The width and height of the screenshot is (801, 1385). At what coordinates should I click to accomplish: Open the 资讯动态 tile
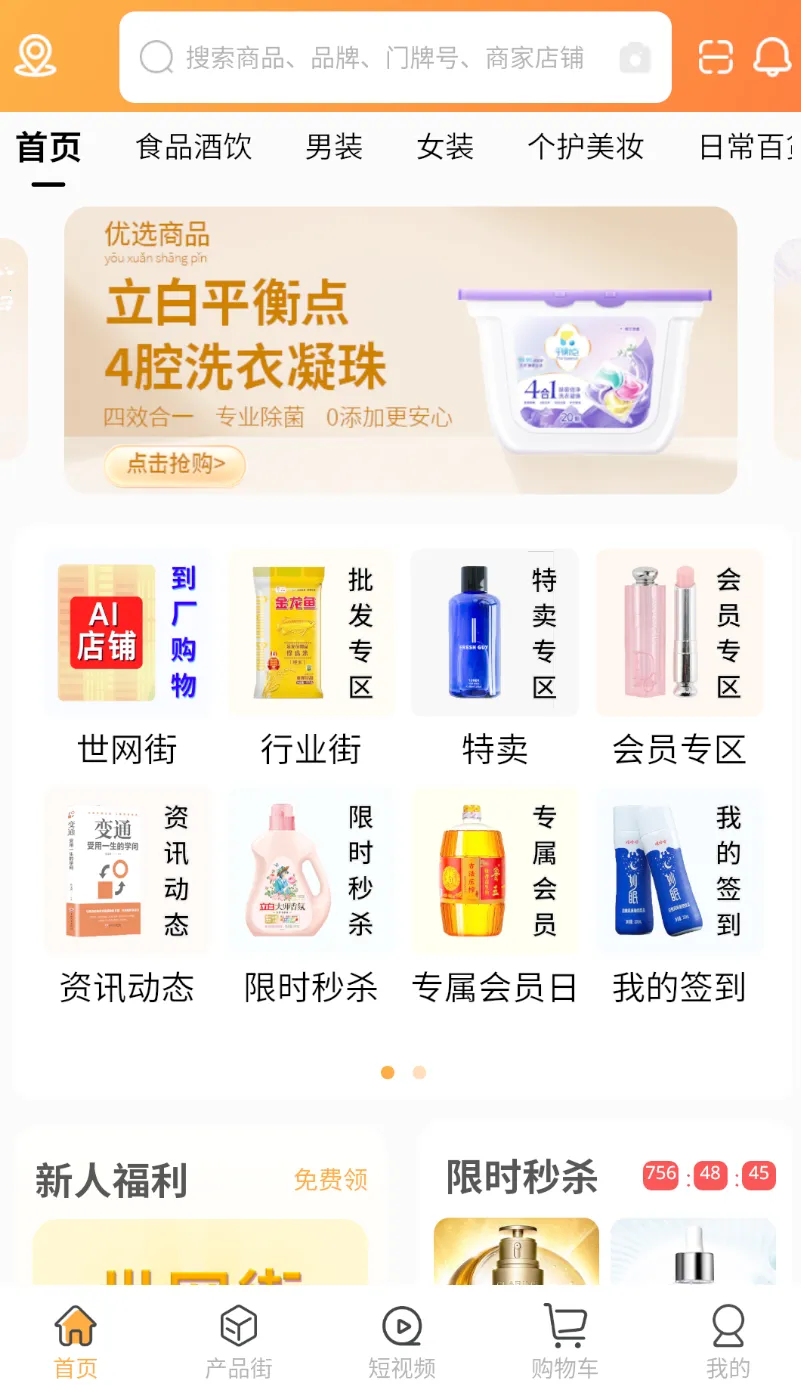click(127, 895)
